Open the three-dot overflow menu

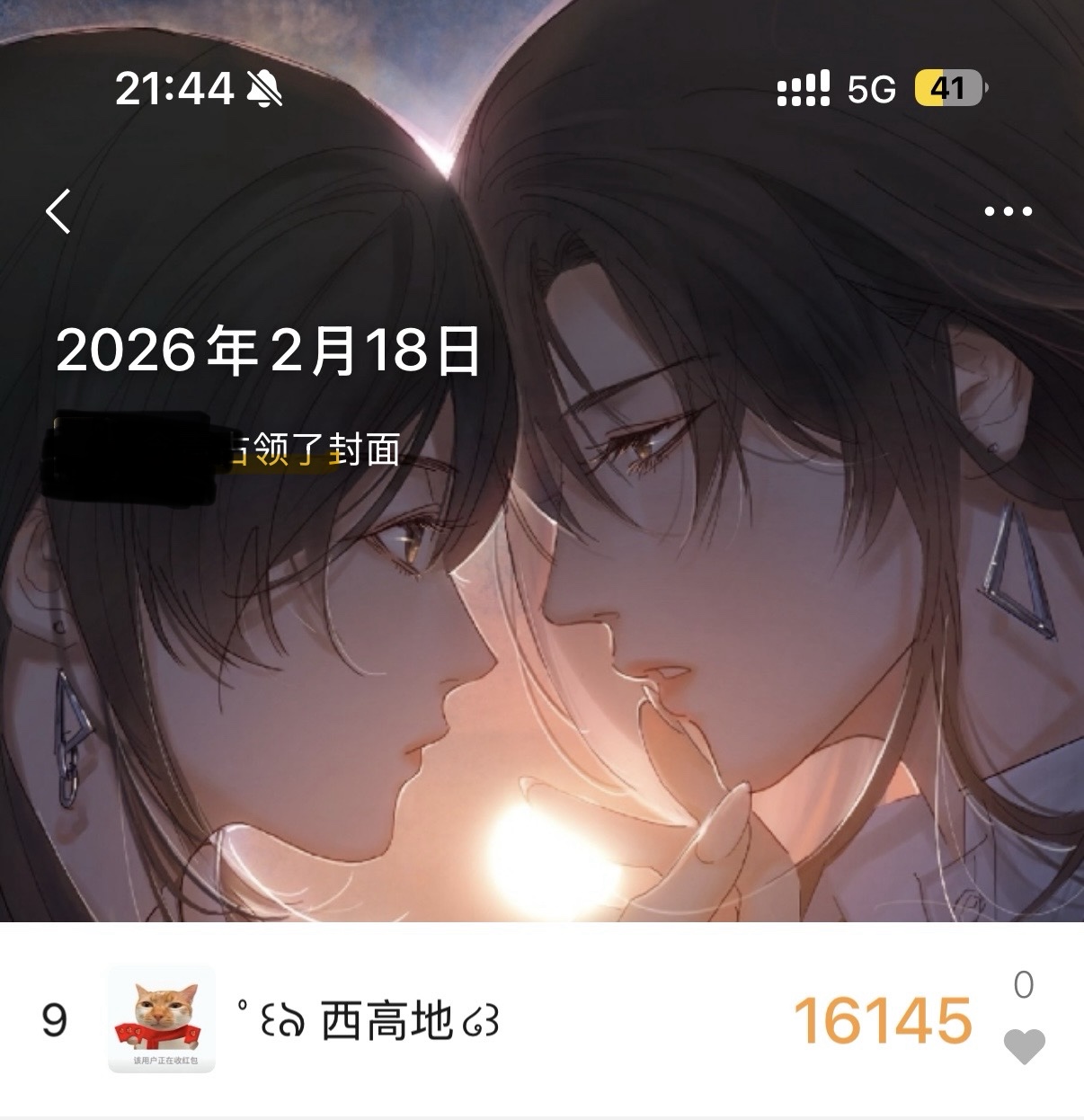1008,212
